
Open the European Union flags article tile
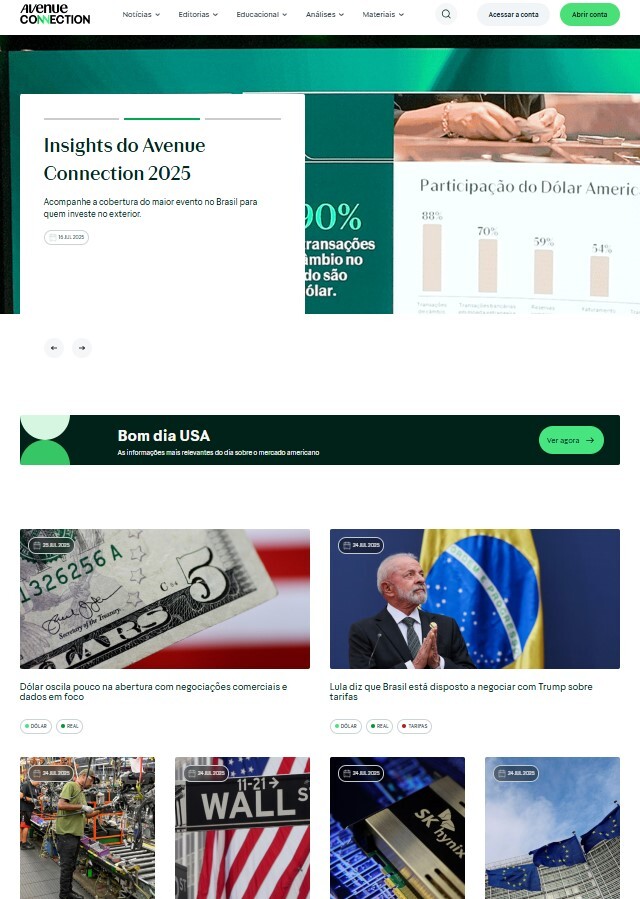pyautogui.click(x=552, y=827)
